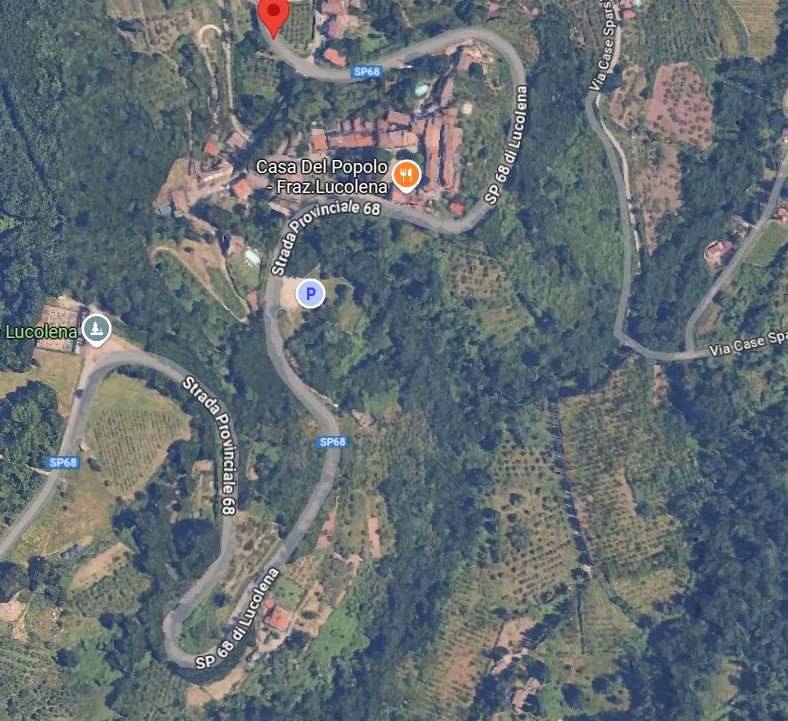Tap the blue parking marker
Viewport: 788px width, 721px height.
tap(311, 293)
